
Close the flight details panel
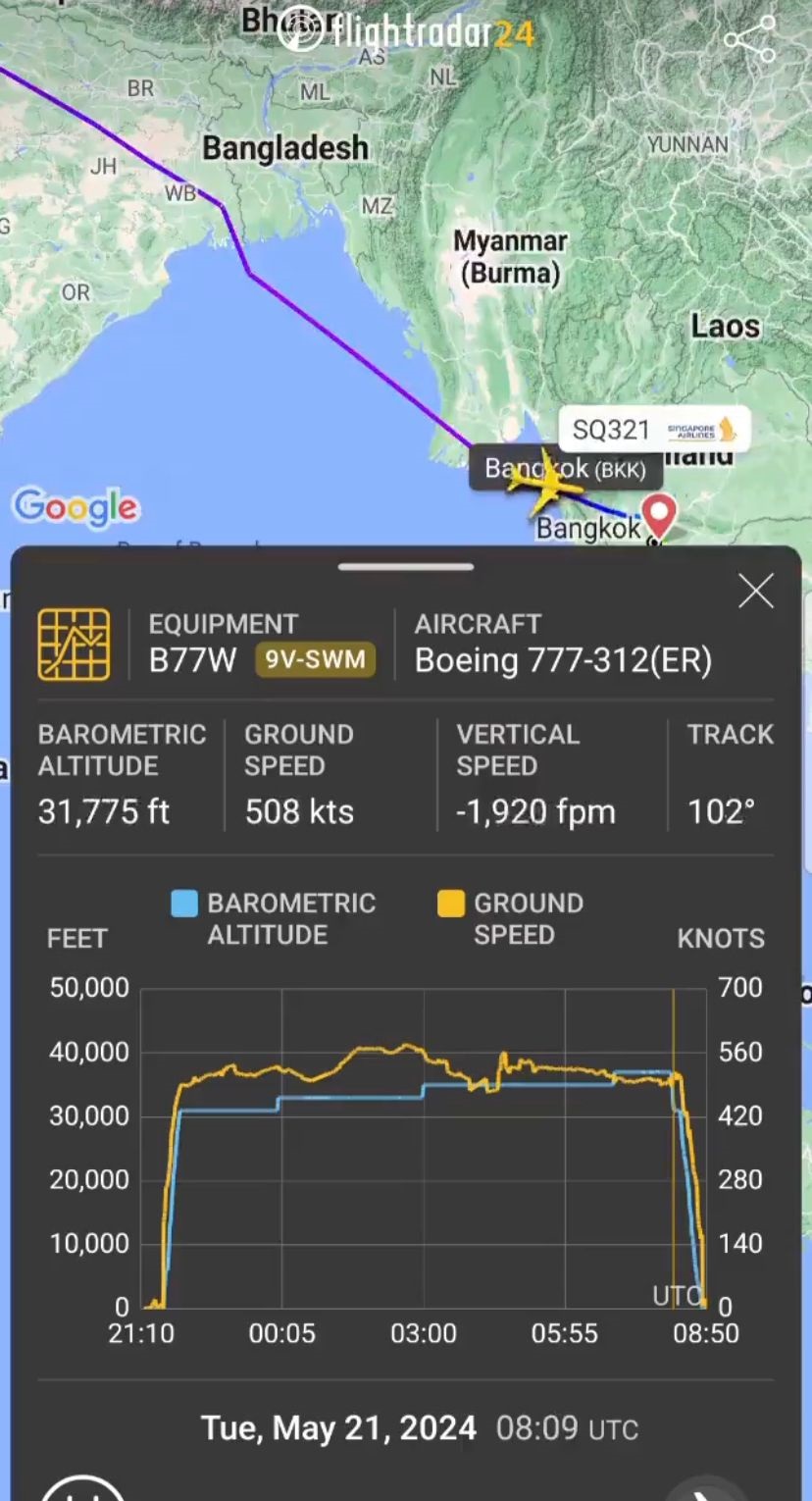(755, 592)
